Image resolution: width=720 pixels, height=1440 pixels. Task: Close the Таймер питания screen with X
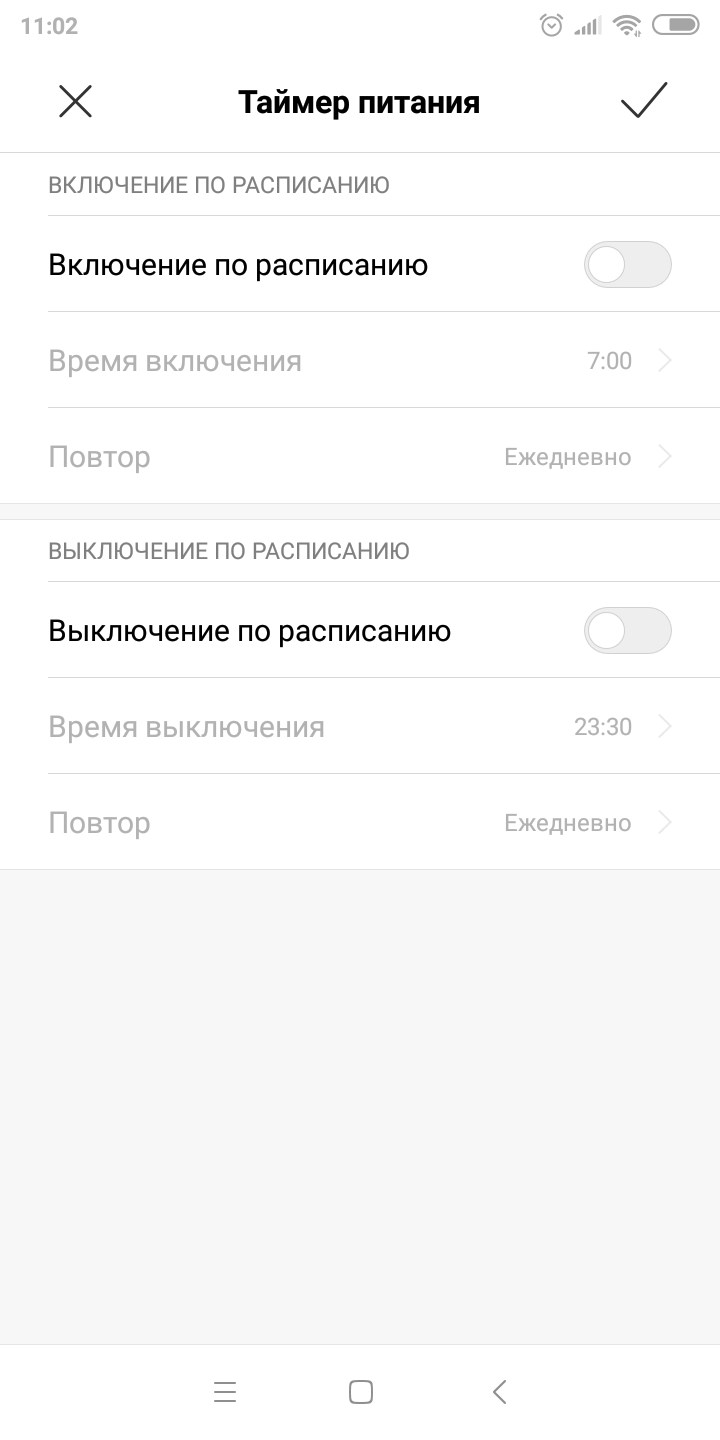click(x=75, y=102)
